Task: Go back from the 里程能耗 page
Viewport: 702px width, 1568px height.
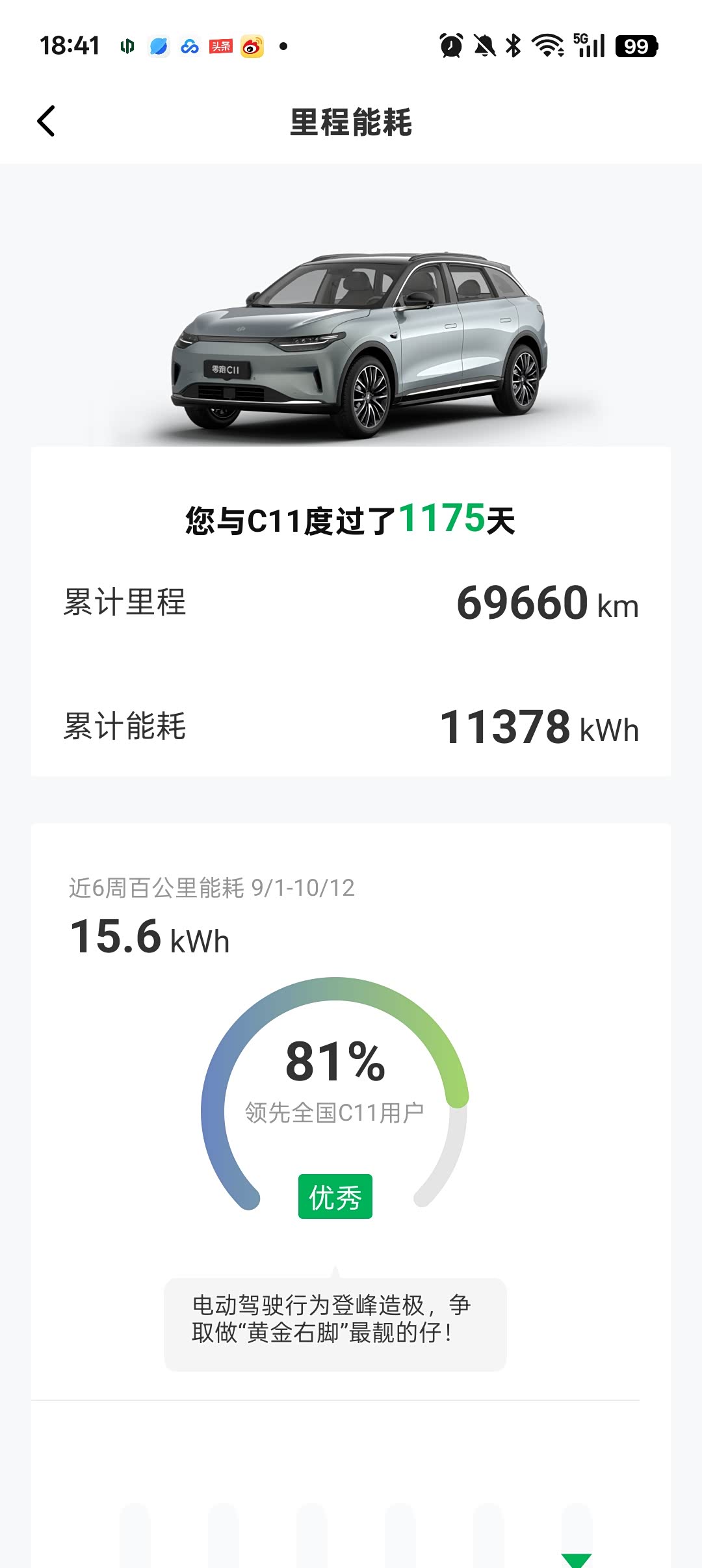Action: coord(46,122)
